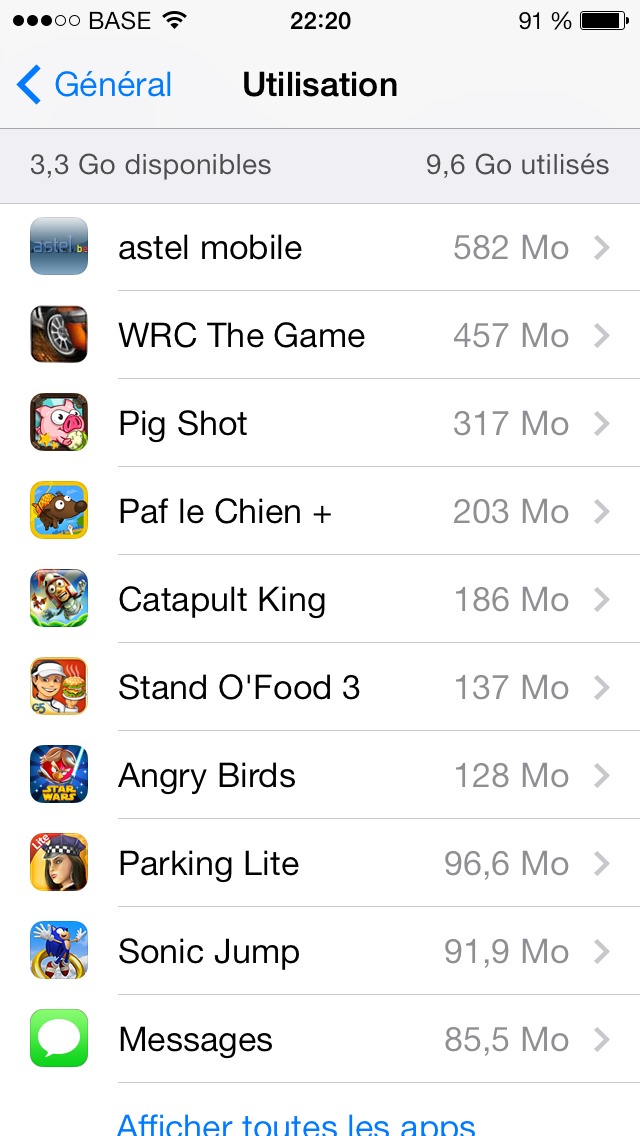Open Sonic Jump usage details
Image resolution: width=640 pixels, height=1136 pixels.
(320, 952)
